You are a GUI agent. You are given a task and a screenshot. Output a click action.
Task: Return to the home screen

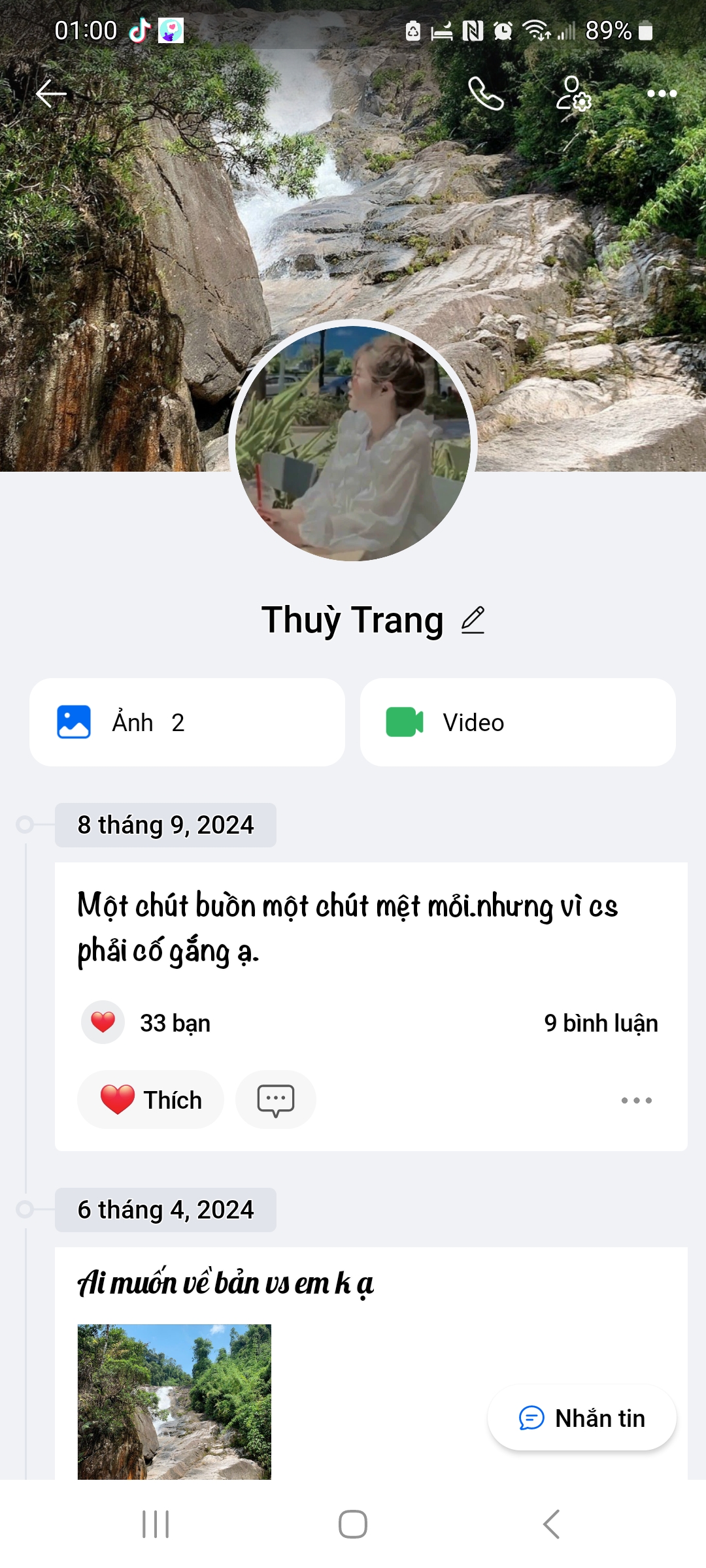[353, 1524]
